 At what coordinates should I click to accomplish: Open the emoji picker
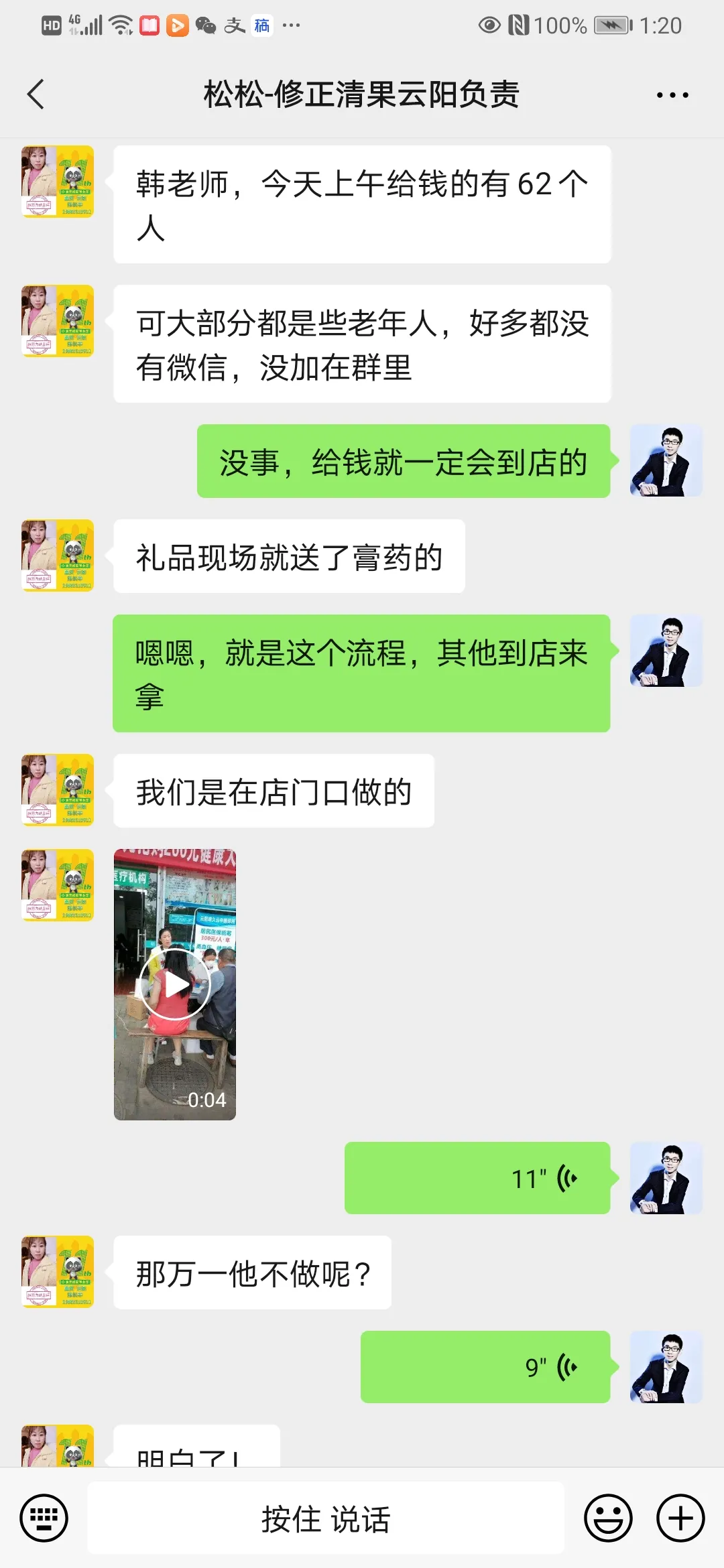point(608,1518)
